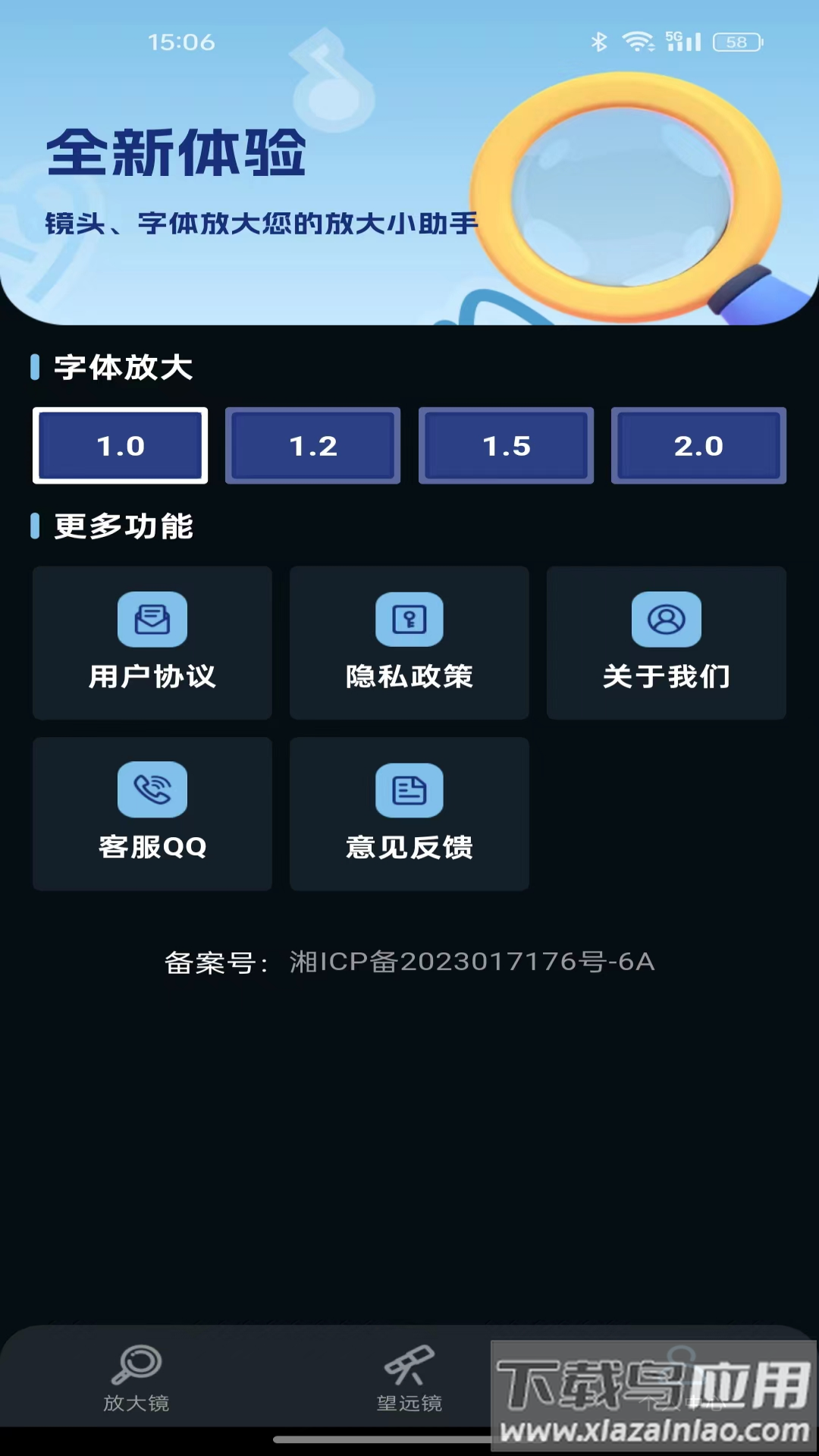Tap the 隐私政策 key icon
This screenshot has height=1456, width=819.
click(409, 619)
